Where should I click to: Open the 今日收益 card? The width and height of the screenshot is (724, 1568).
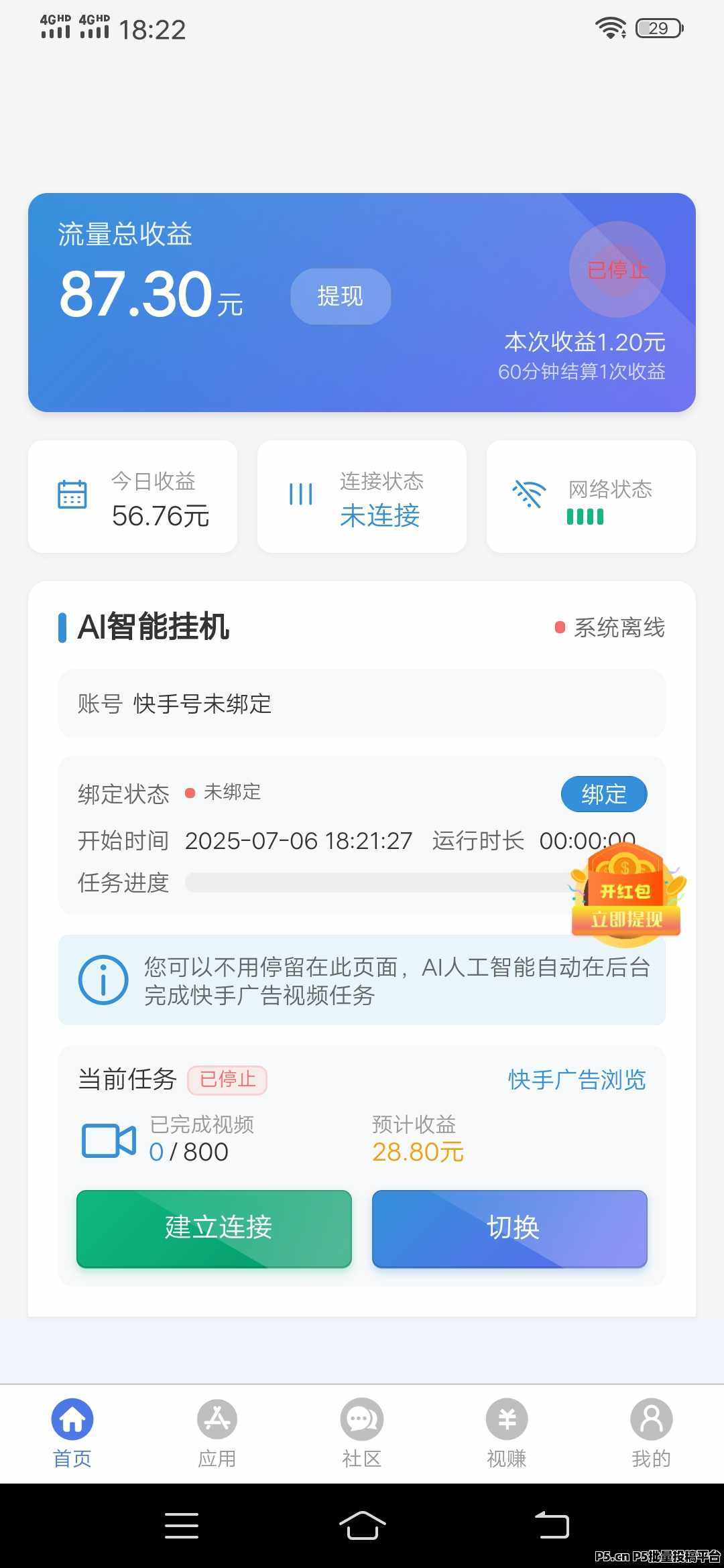tap(133, 497)
